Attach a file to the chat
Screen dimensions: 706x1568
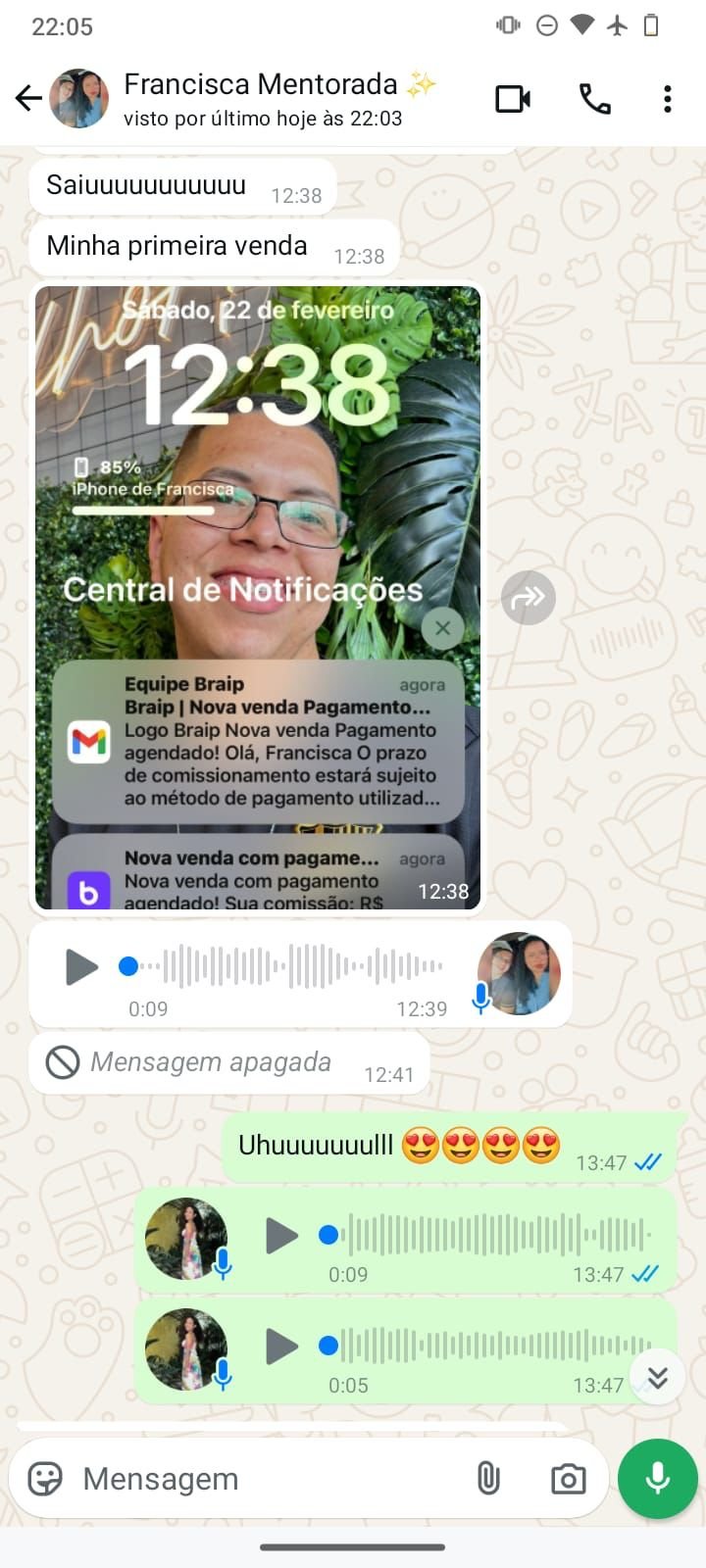pyautogui.click(x=488, y=1478)
